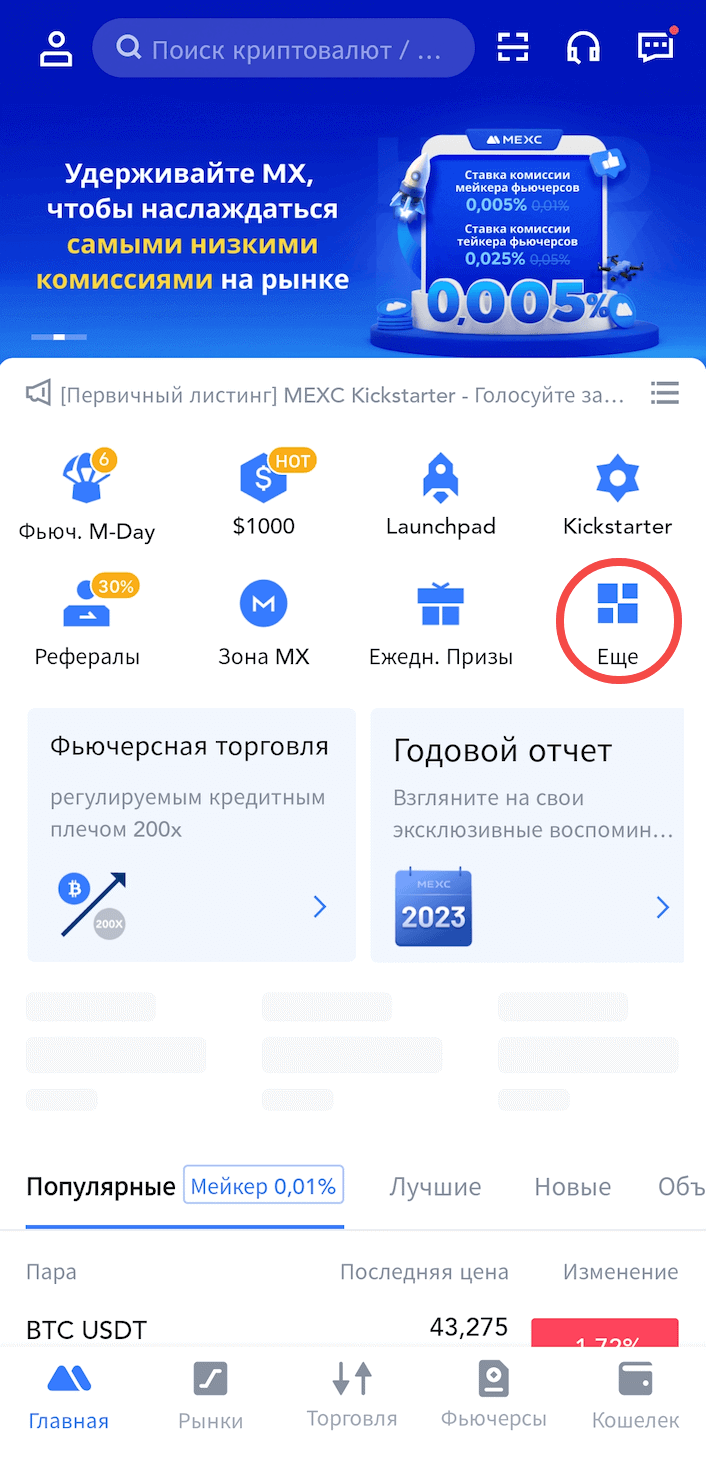Open the Фьючерсная торговля card
The image size is (706, 1460).
coord(191,834)
